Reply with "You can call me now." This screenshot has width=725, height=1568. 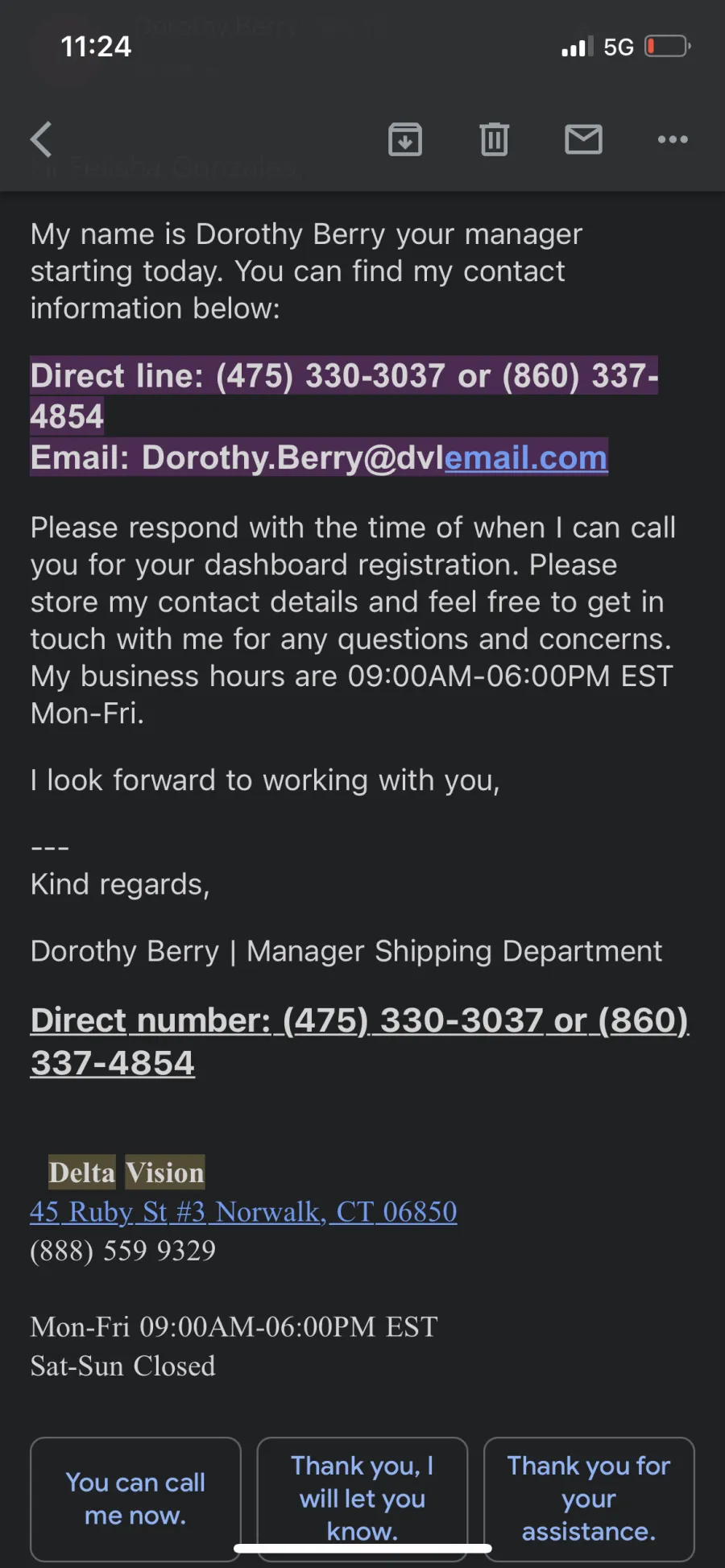[x=135, y=1499]
